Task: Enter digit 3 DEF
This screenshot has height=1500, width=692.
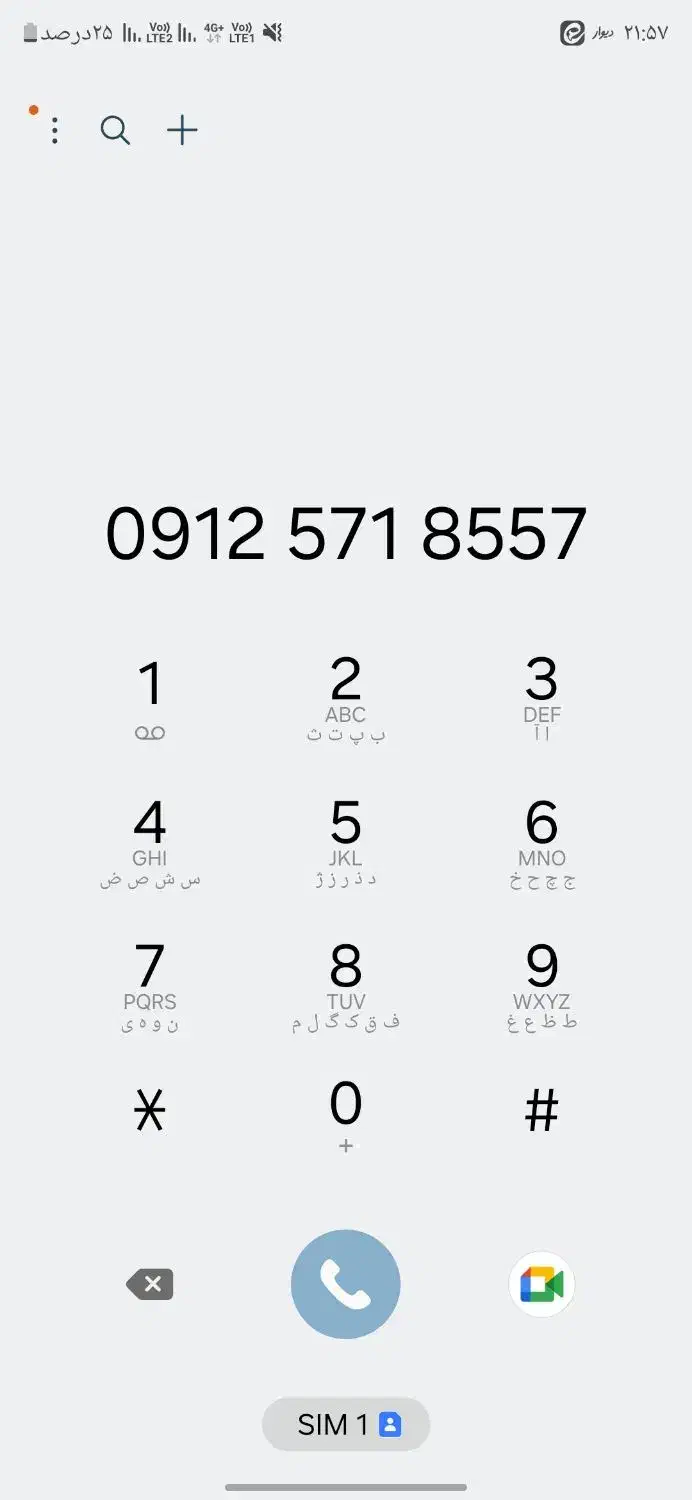Action: click(541, 698)
